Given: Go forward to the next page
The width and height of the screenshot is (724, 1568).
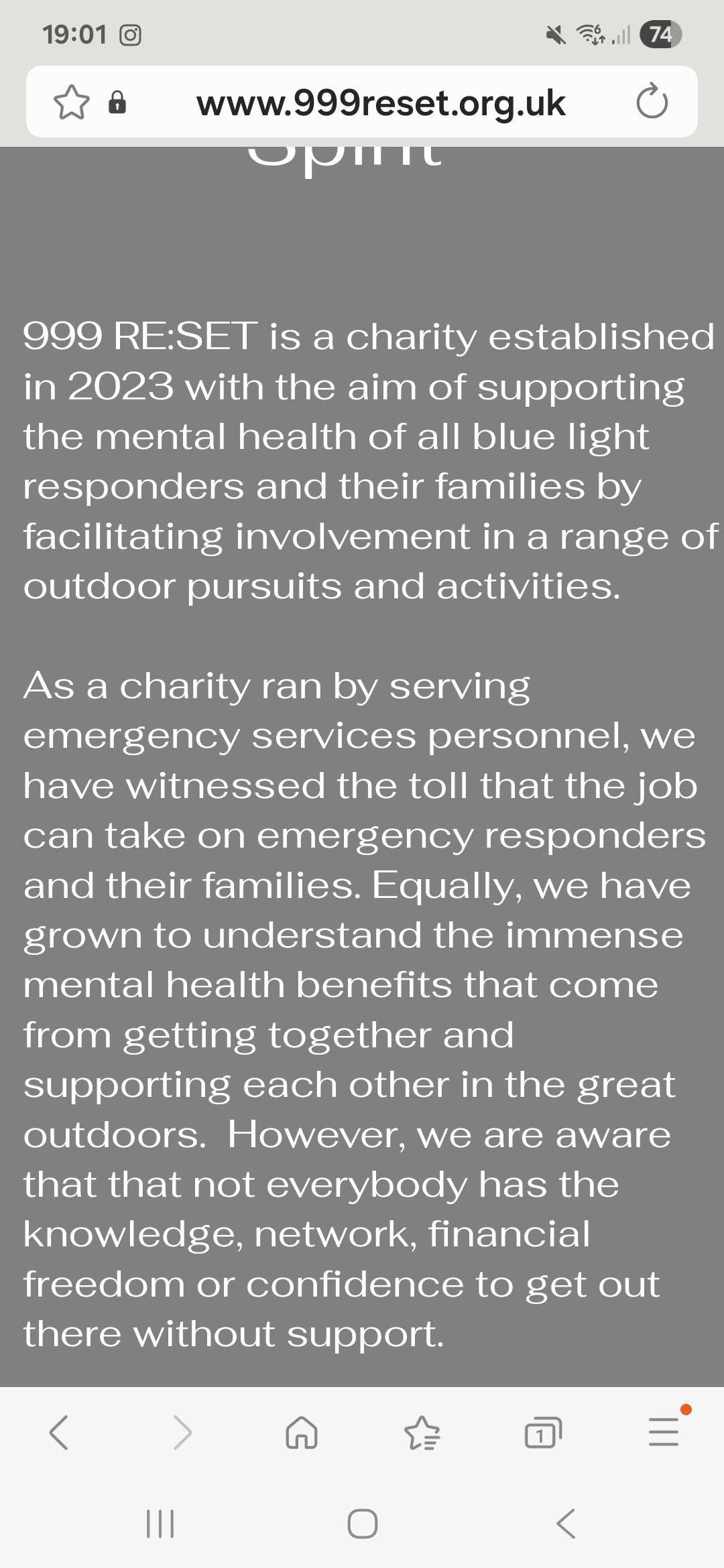Looking at the screenshot, I should [x=182, y=1433].
